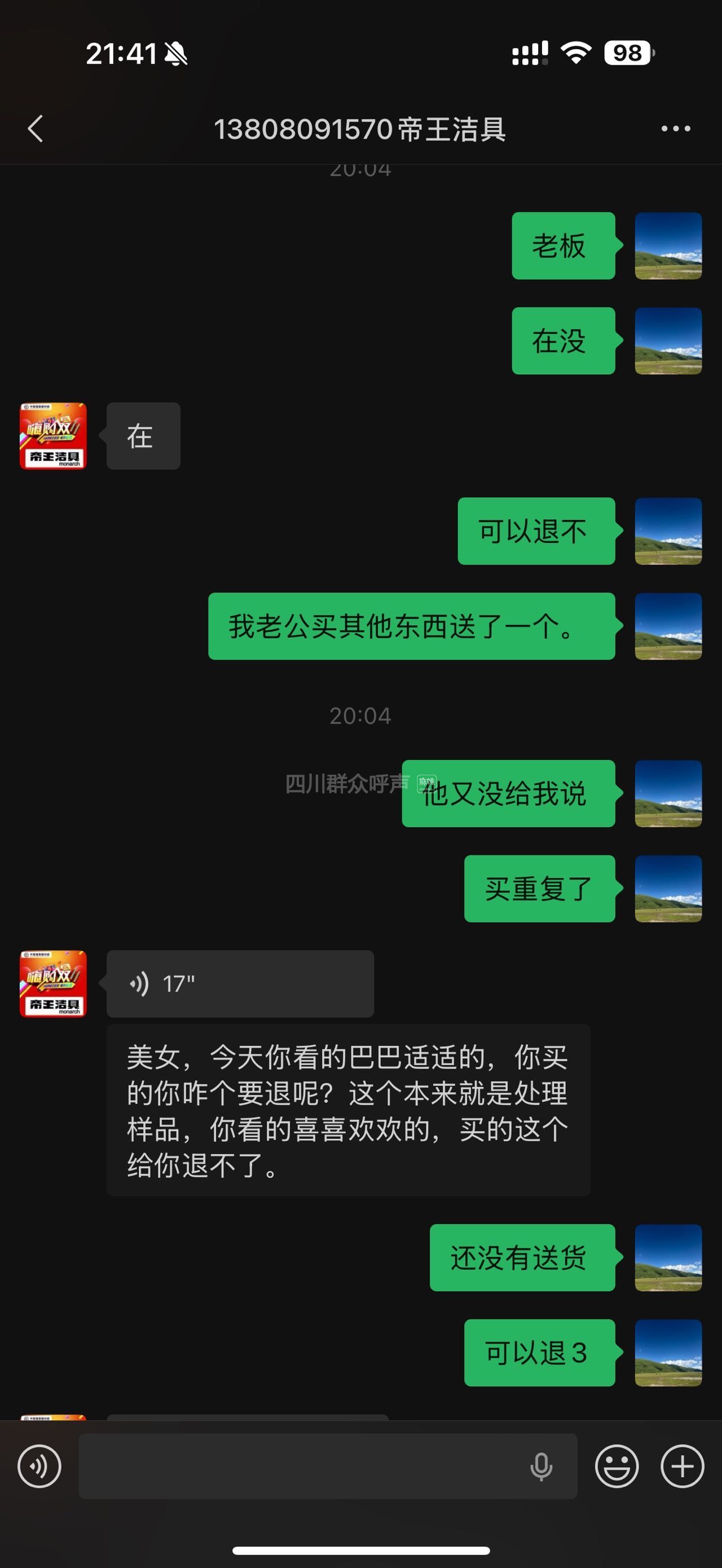Tap the microphone dictation icon
The height and width of the screenshot is (1568, 722).
point(540,1467)
